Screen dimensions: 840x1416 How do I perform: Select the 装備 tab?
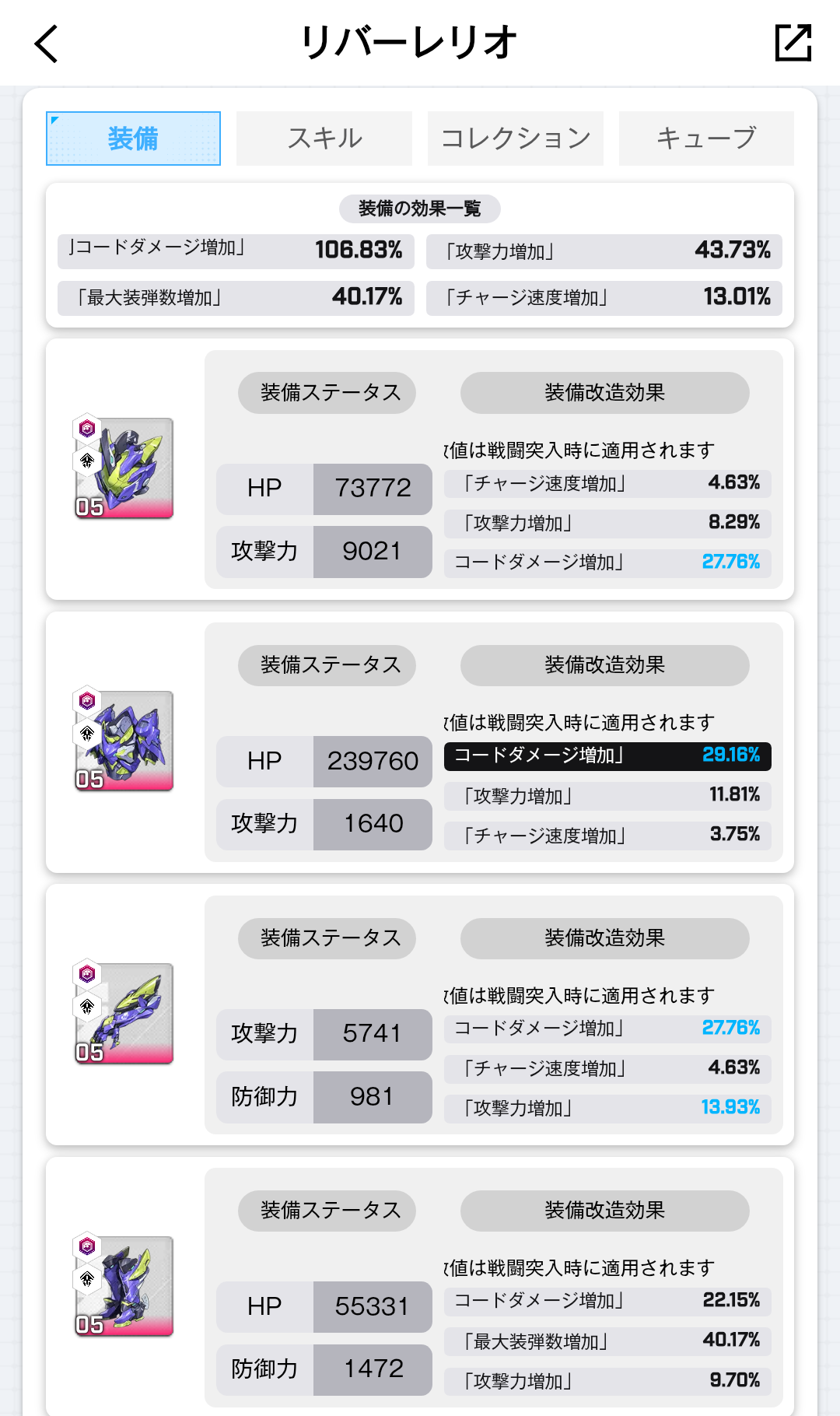133,138
